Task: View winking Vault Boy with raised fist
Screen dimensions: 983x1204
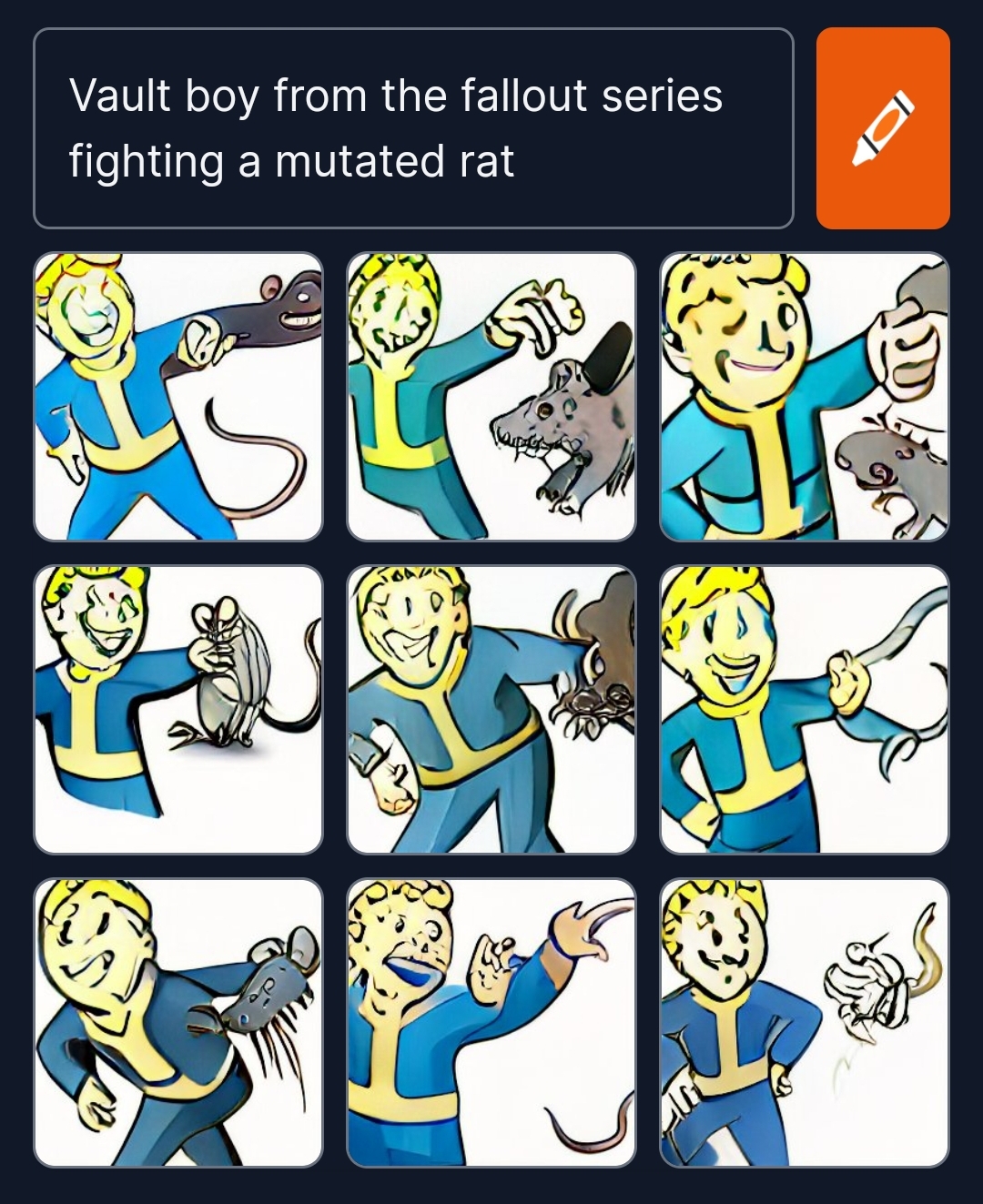Action: click(804, 397)
